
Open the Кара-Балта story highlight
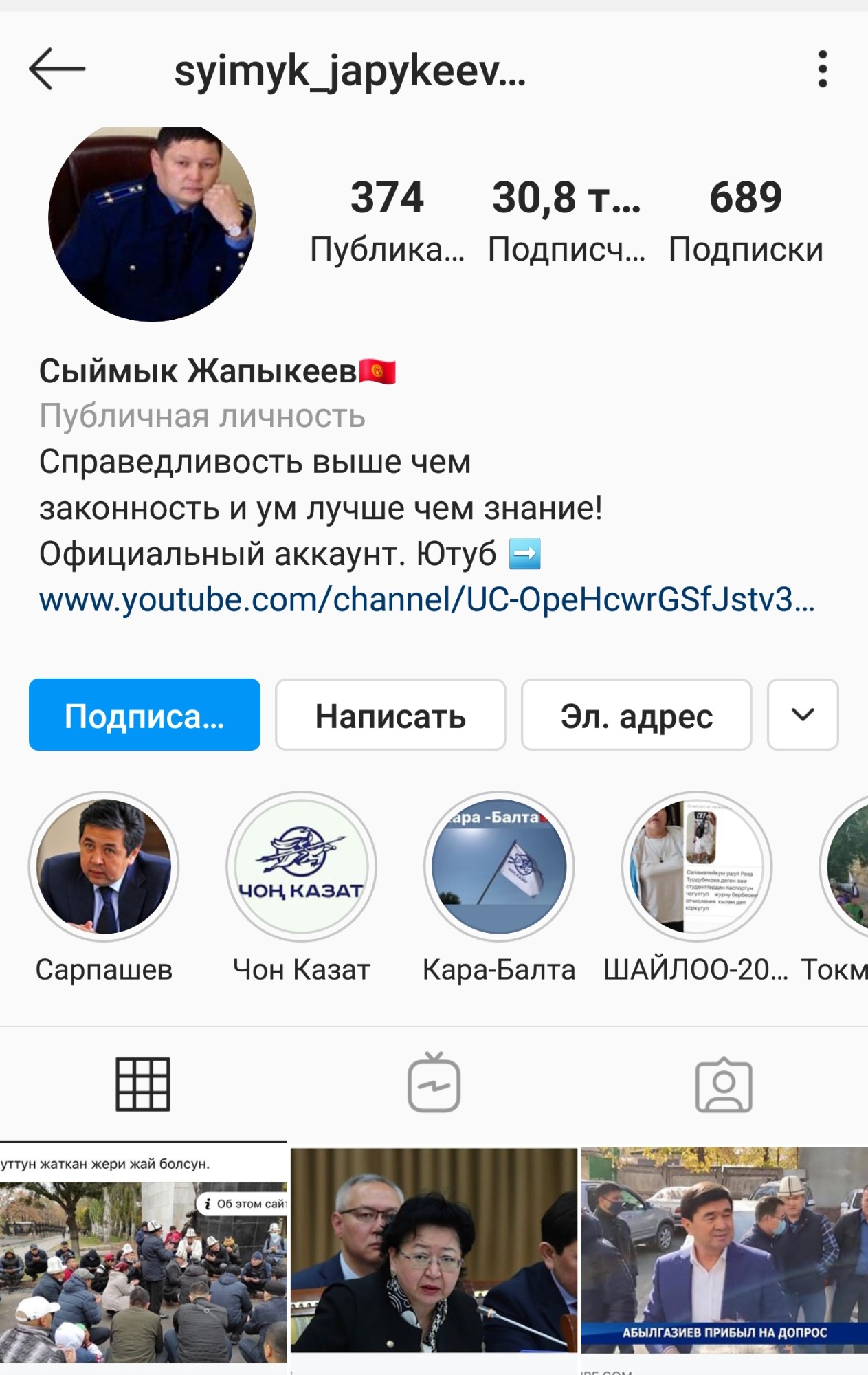coord(499,866)
